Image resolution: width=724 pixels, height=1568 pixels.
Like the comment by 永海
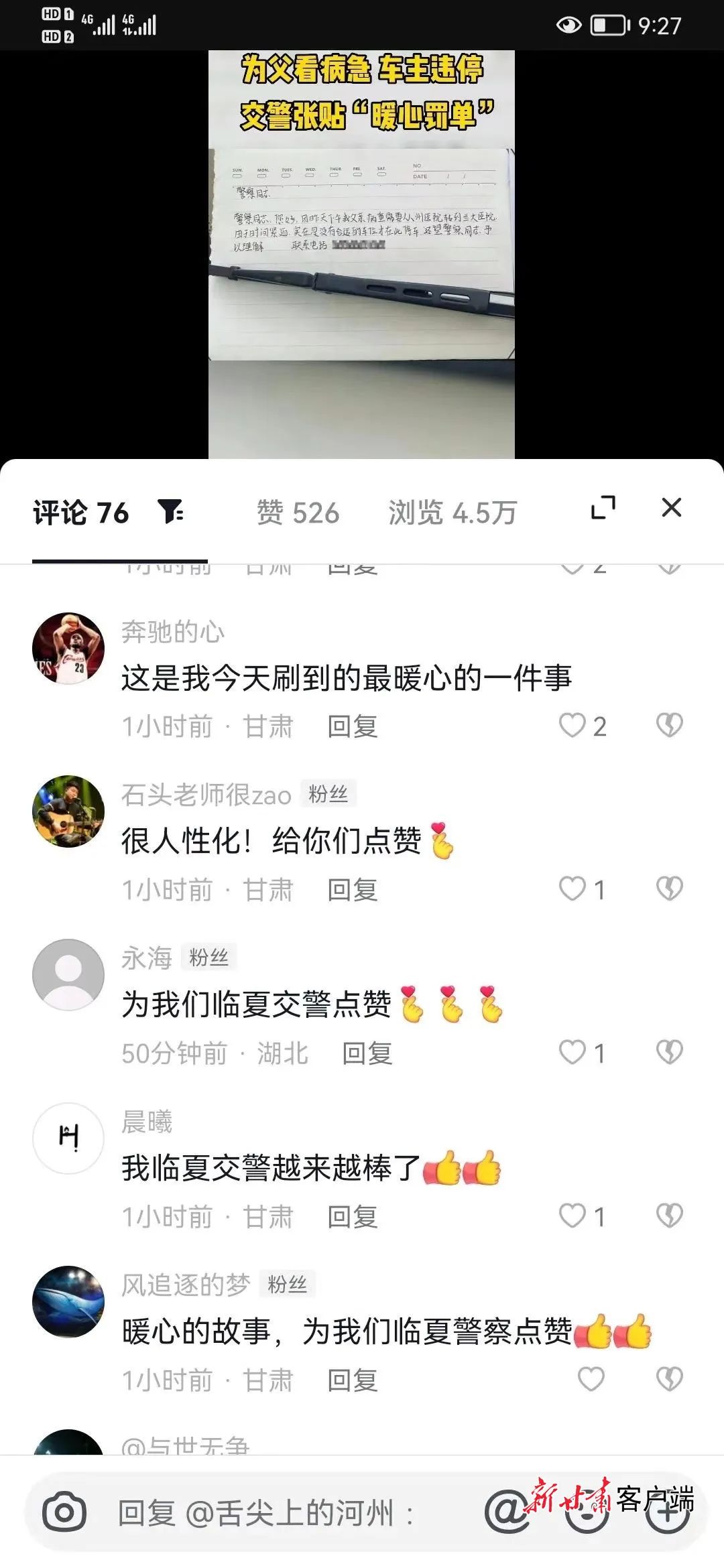pyautogui.click(x=573, y=1053)
